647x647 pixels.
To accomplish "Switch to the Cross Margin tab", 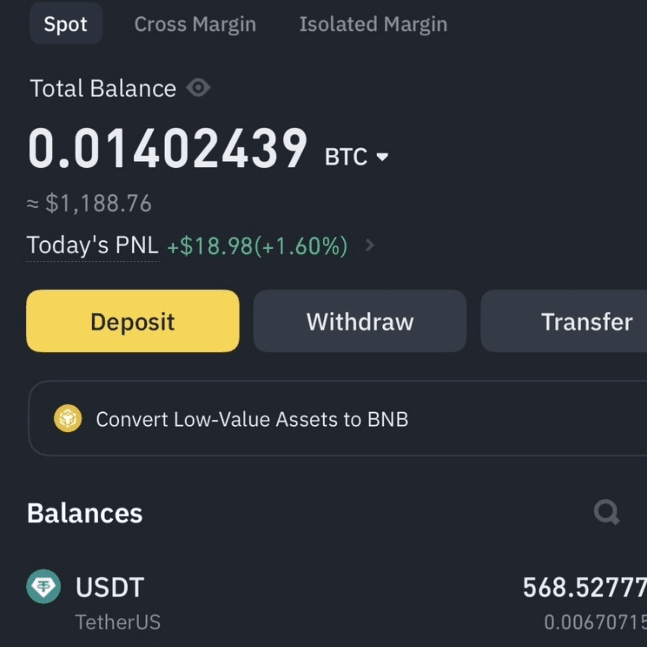I will tap(195, 24).
